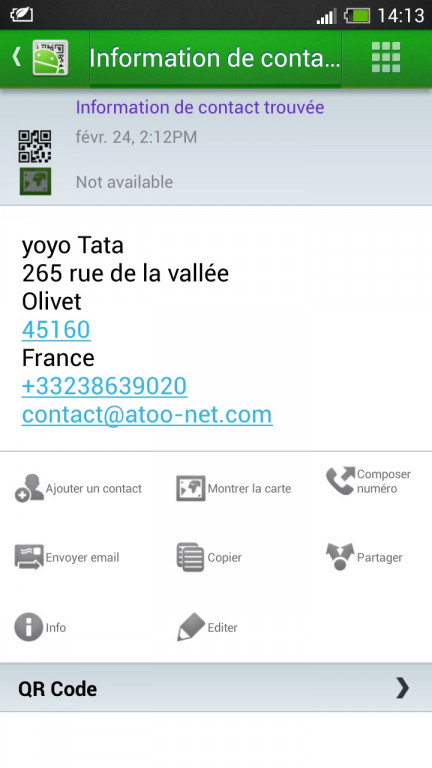Tap Editer to edit the contact
This screenshot has height=768, width=432.
[207, 627]
